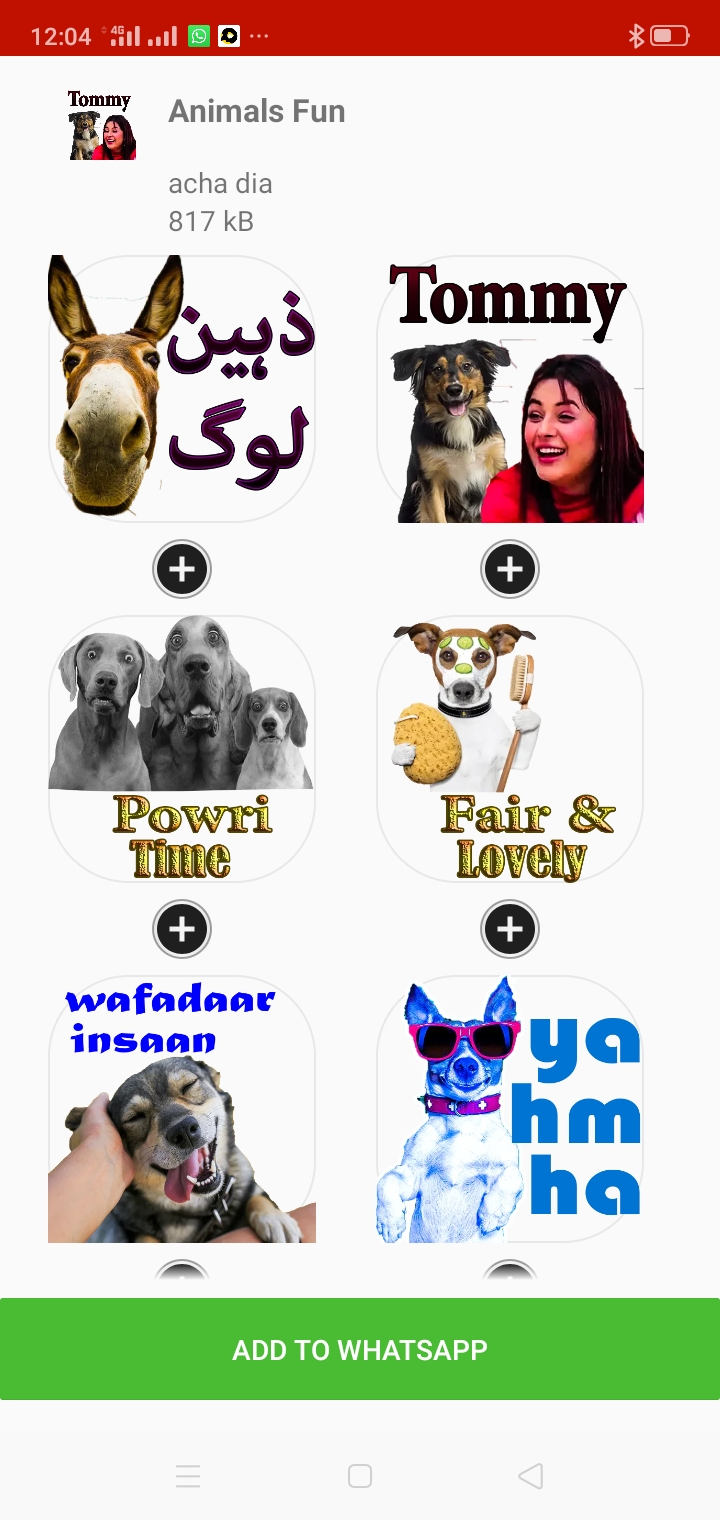Image resolution: width=720 pixels, height=1520 pixels.
Task: Open the recent apps button in navigation bar
Action: [x=188, y=1476]
